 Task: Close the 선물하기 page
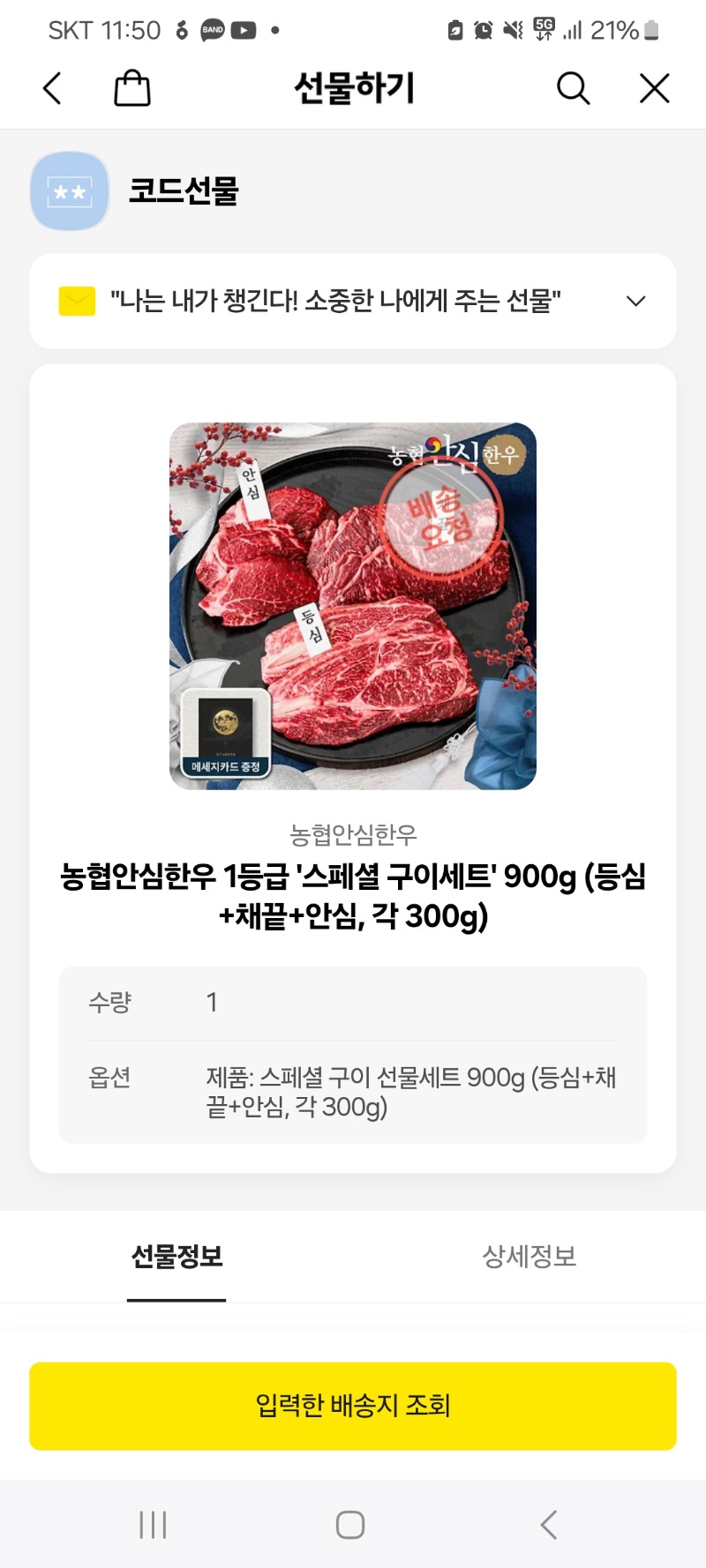pos(654,88)
